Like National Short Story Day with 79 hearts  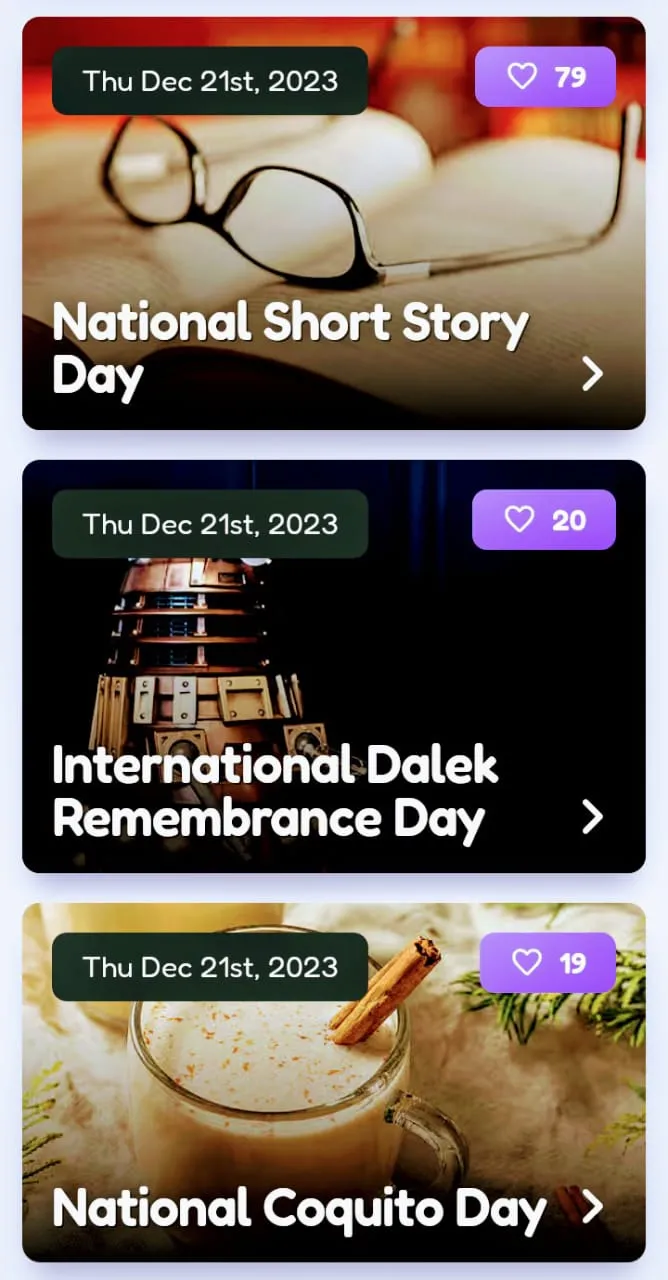pyautogui.click(x=545, y=77)
